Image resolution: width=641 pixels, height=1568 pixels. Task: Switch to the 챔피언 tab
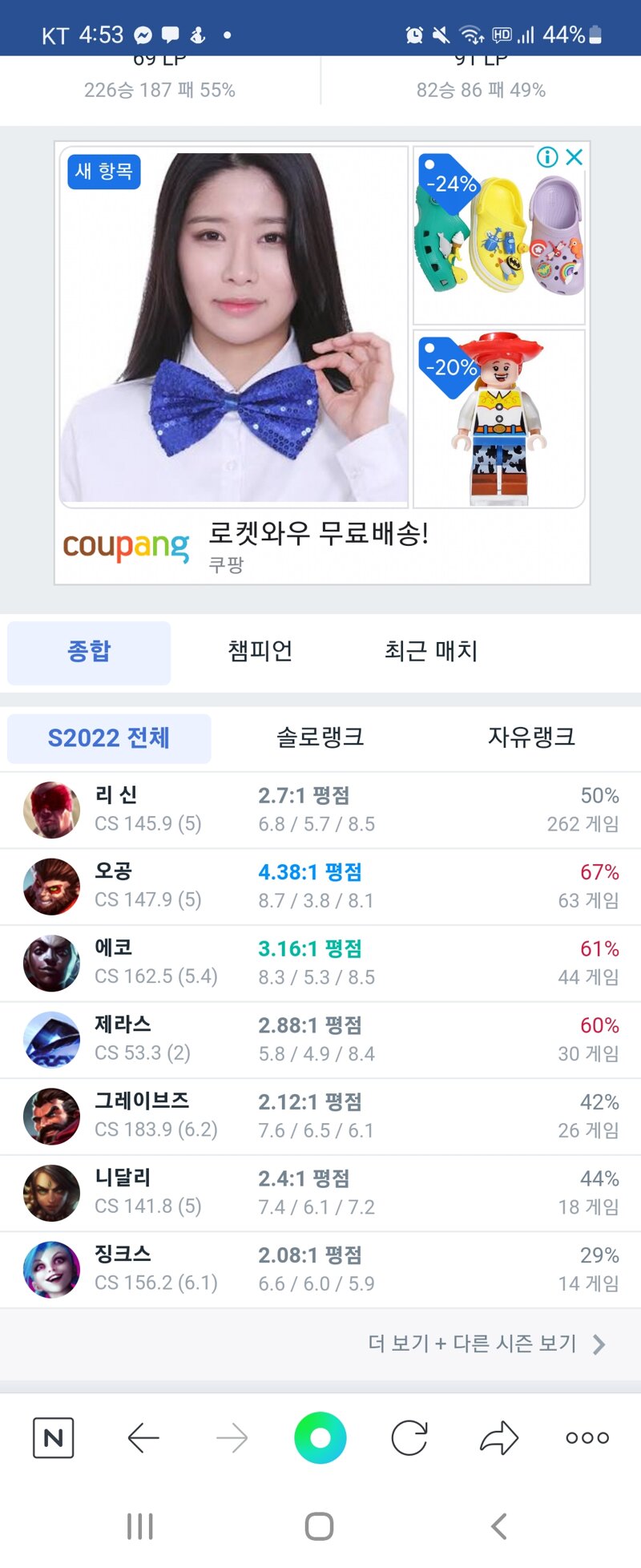click(x=260, y=651)
